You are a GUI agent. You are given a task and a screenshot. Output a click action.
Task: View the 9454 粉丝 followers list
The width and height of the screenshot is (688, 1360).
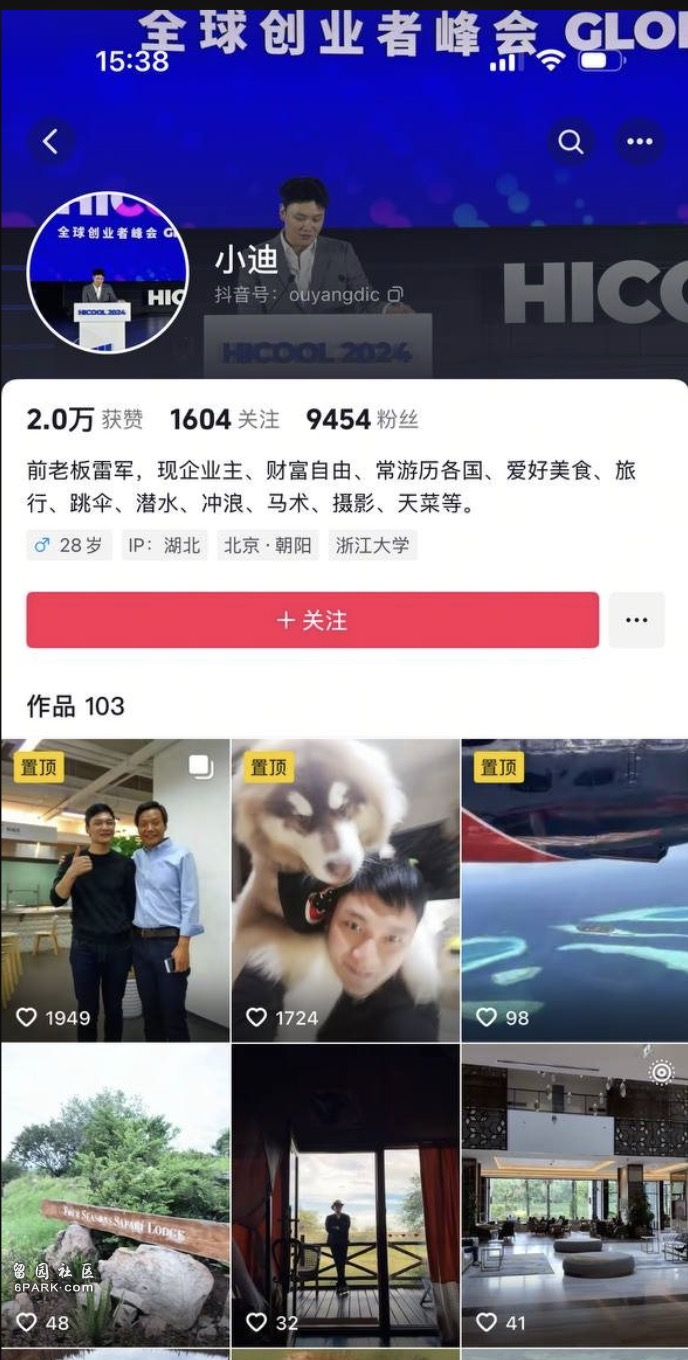361,419
